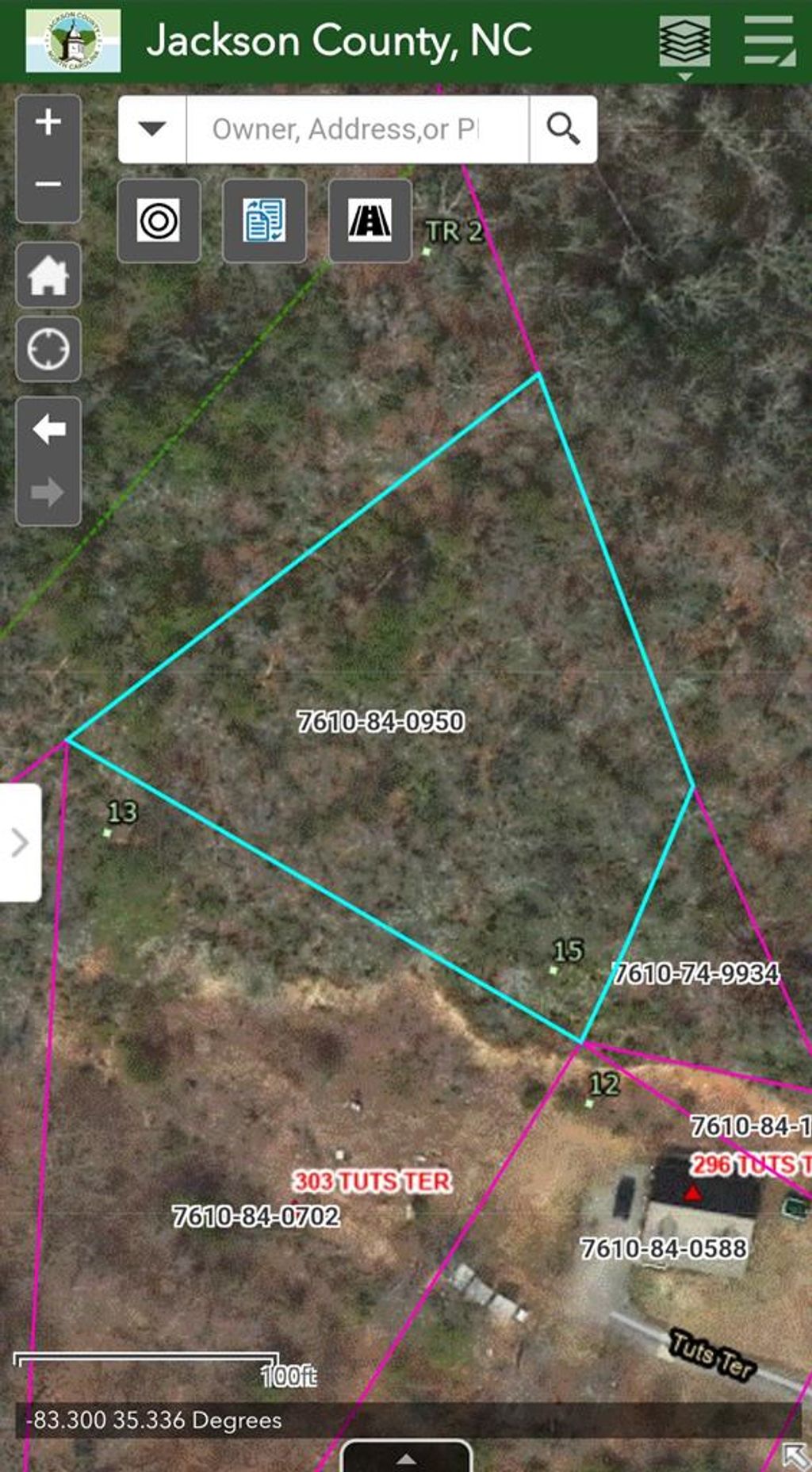The width and height of the screenshot is (812, 1472).
Task: Open the layers list
Action: [x=685, y=43]
